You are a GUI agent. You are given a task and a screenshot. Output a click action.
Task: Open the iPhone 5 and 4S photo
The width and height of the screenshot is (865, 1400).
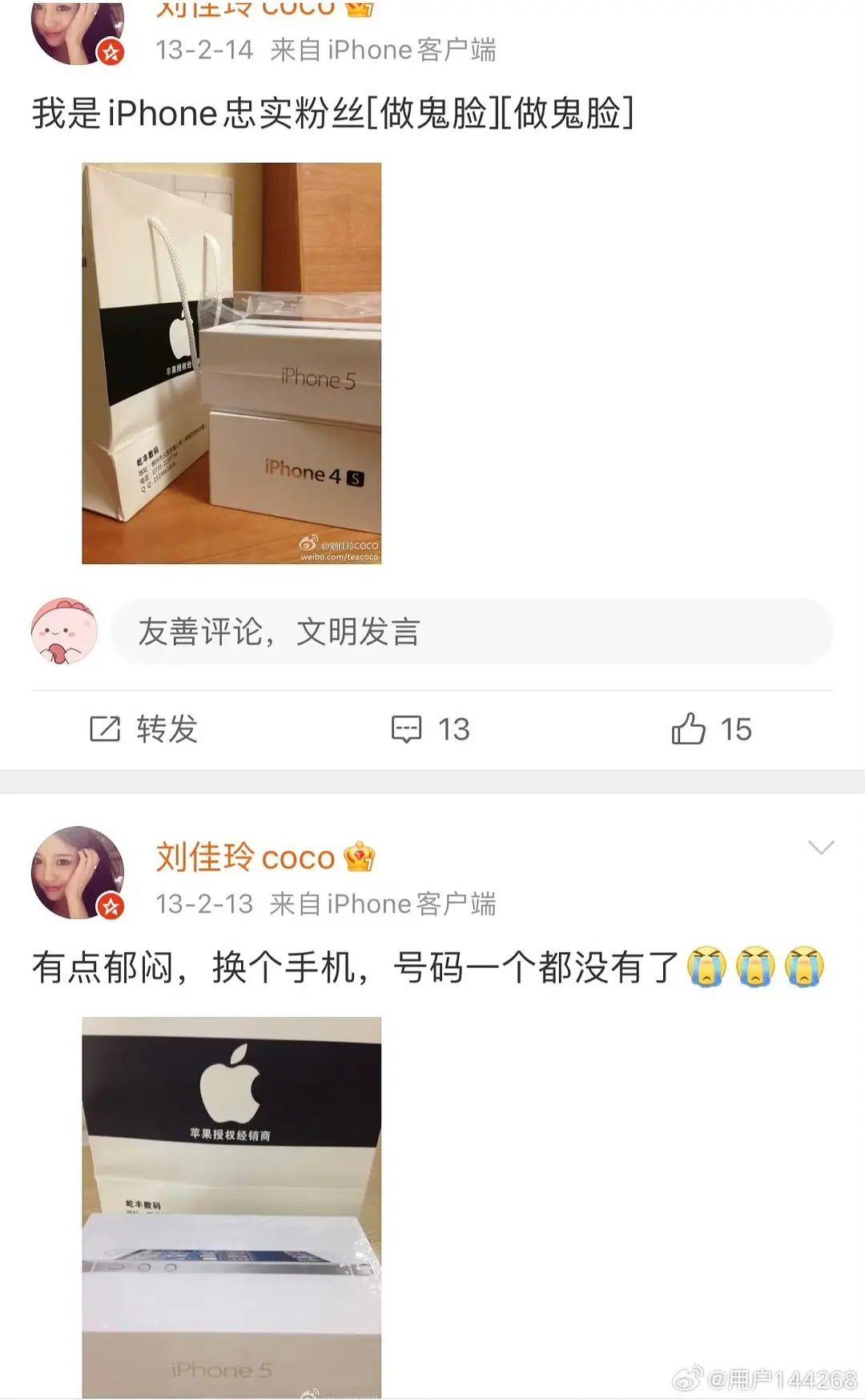(231, 363)
